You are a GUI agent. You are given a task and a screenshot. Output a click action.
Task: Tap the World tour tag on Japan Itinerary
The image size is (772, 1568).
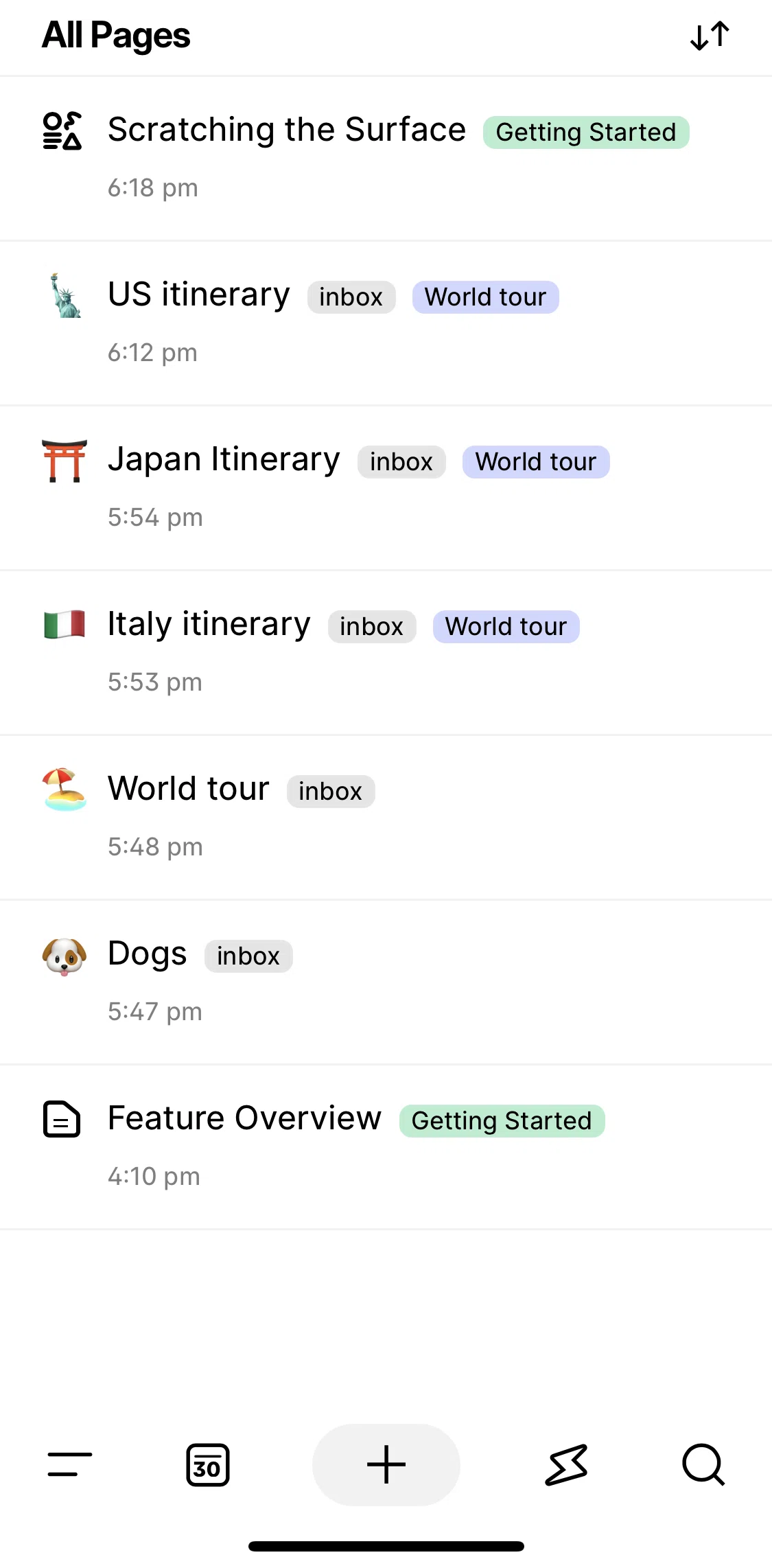[x=536, y=462]
